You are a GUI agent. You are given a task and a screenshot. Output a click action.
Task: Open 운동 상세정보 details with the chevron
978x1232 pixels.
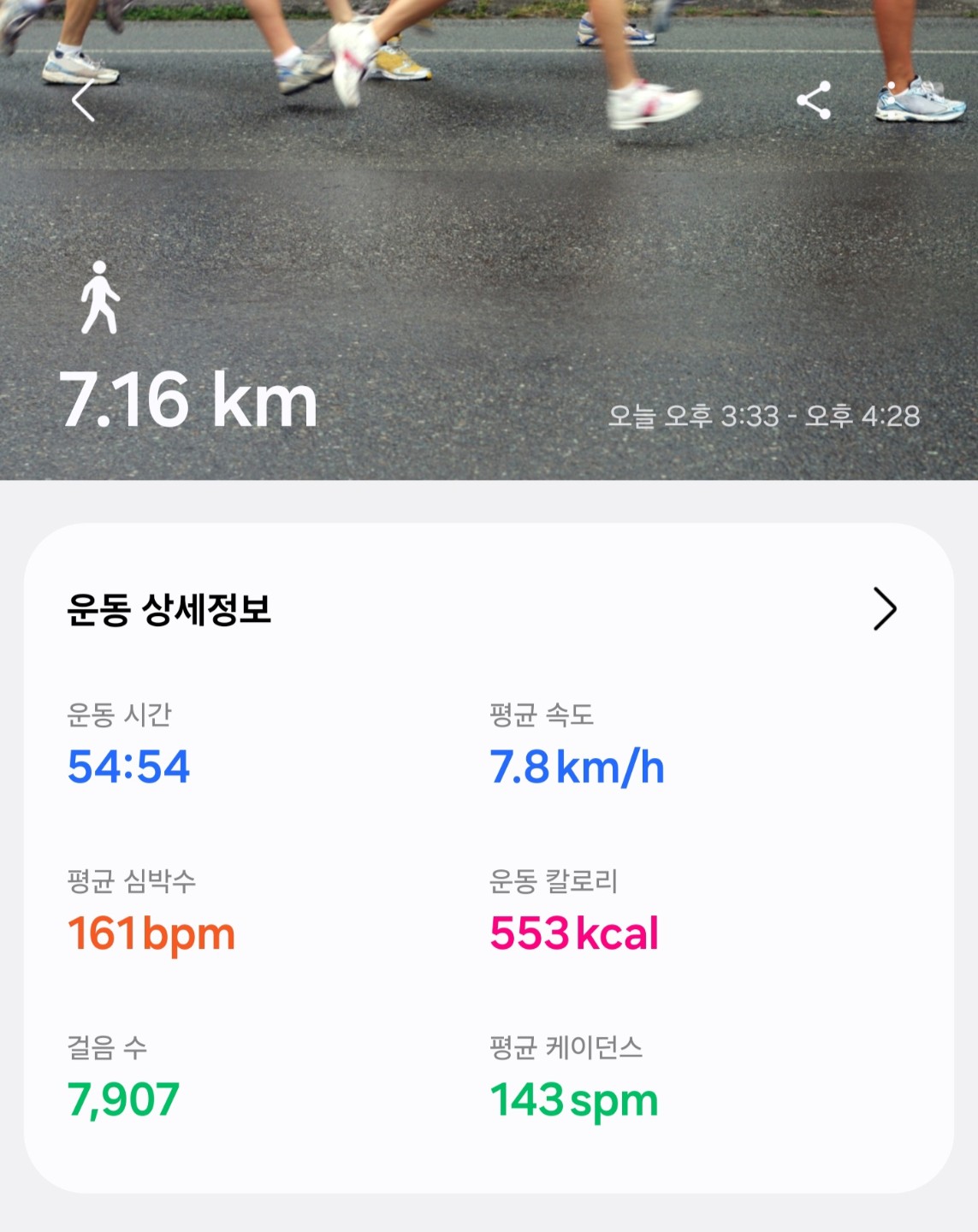tap(884, 609)
